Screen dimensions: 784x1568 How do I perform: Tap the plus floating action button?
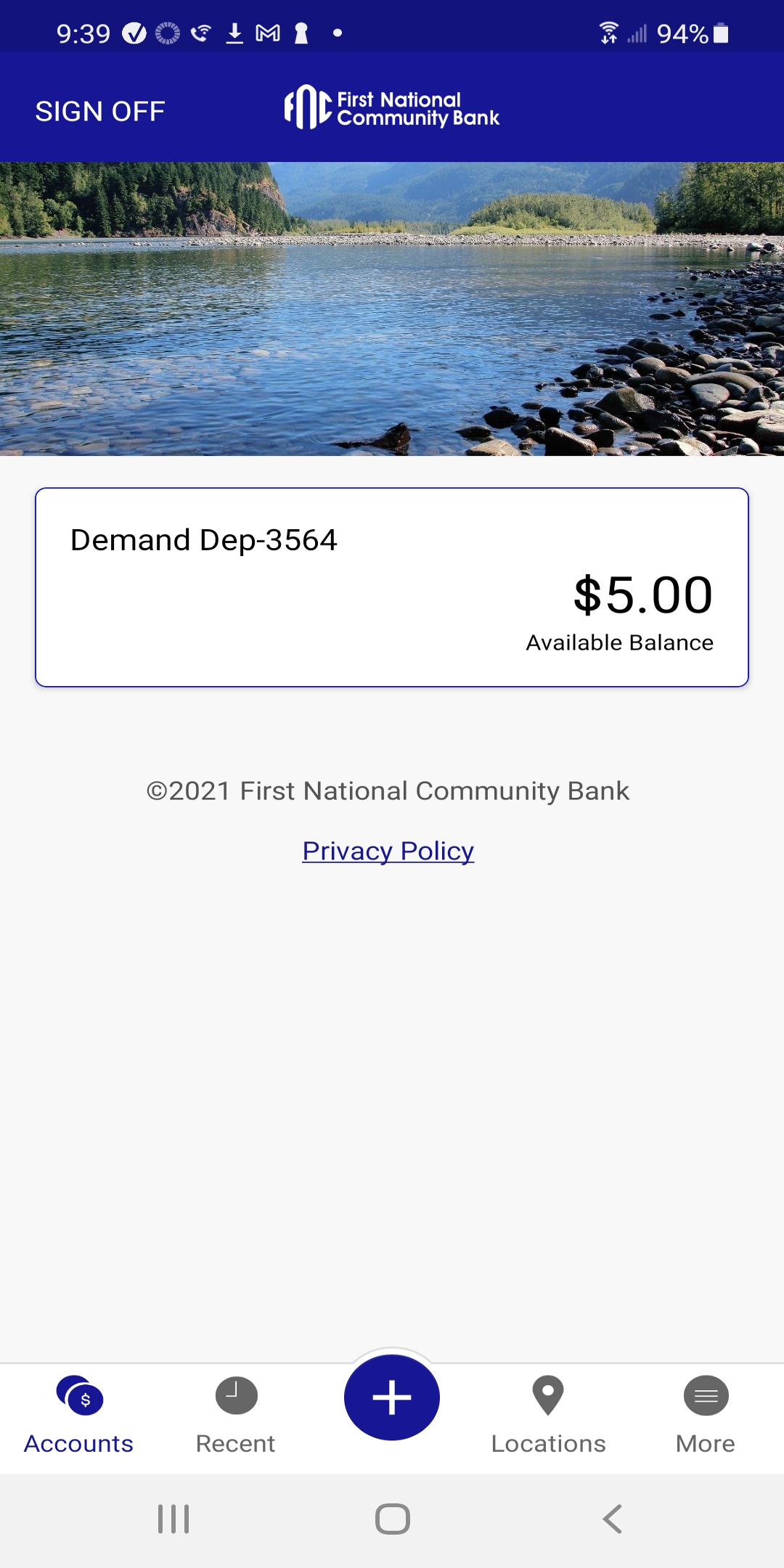tap(392, 1397)
